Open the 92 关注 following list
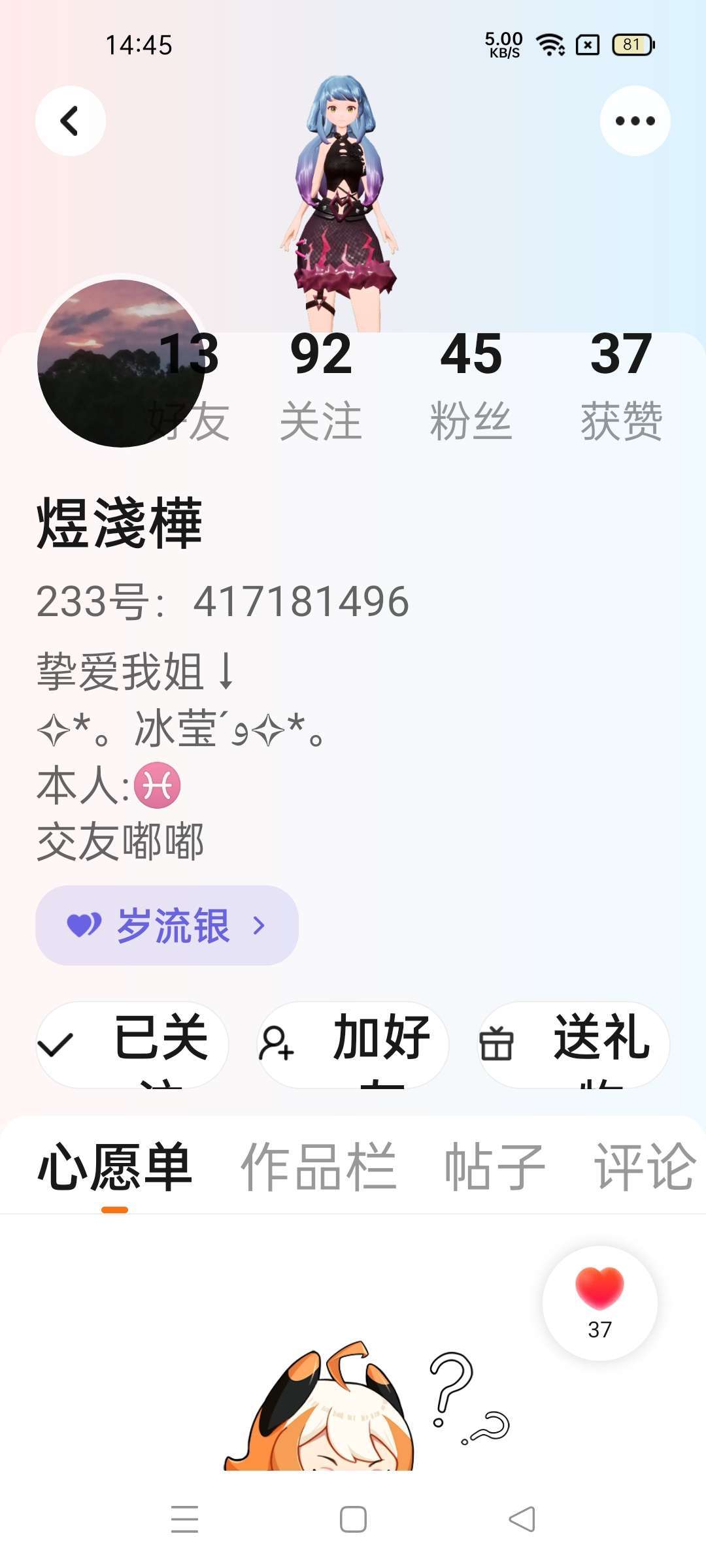This screenshot has width=706, height=1568. click(320, 385)
